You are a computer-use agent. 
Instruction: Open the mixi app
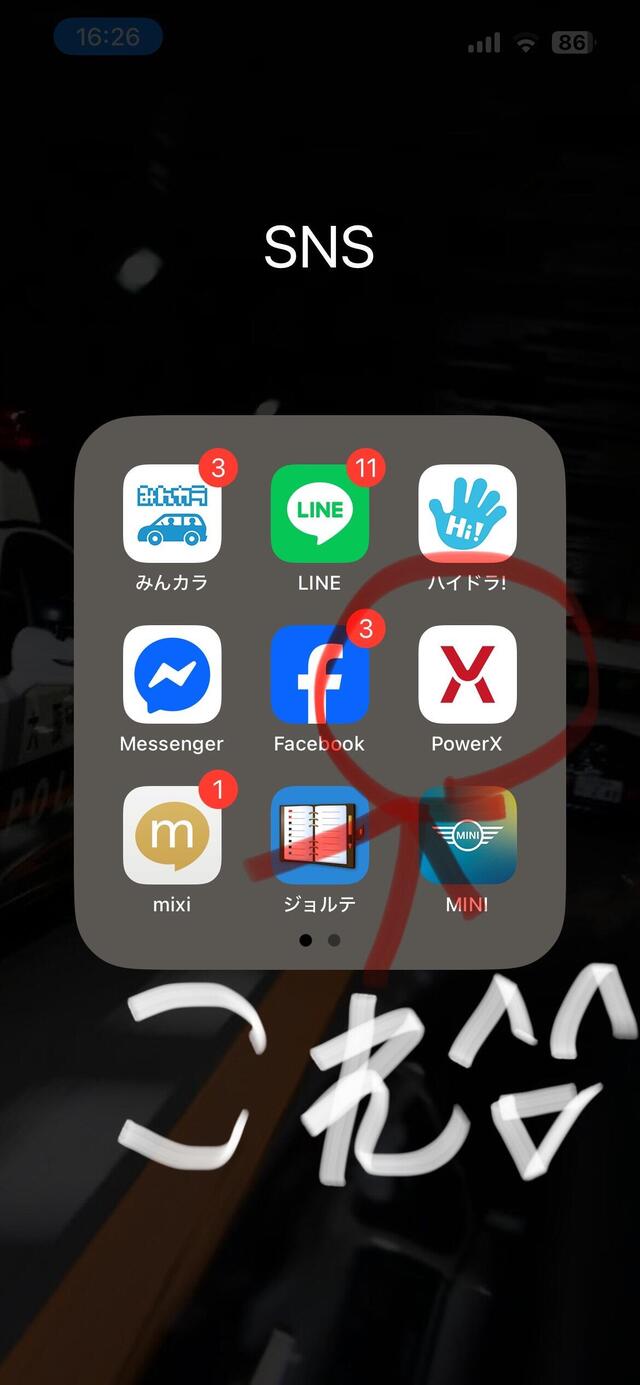pyautogui.click(x=172, y=835)
